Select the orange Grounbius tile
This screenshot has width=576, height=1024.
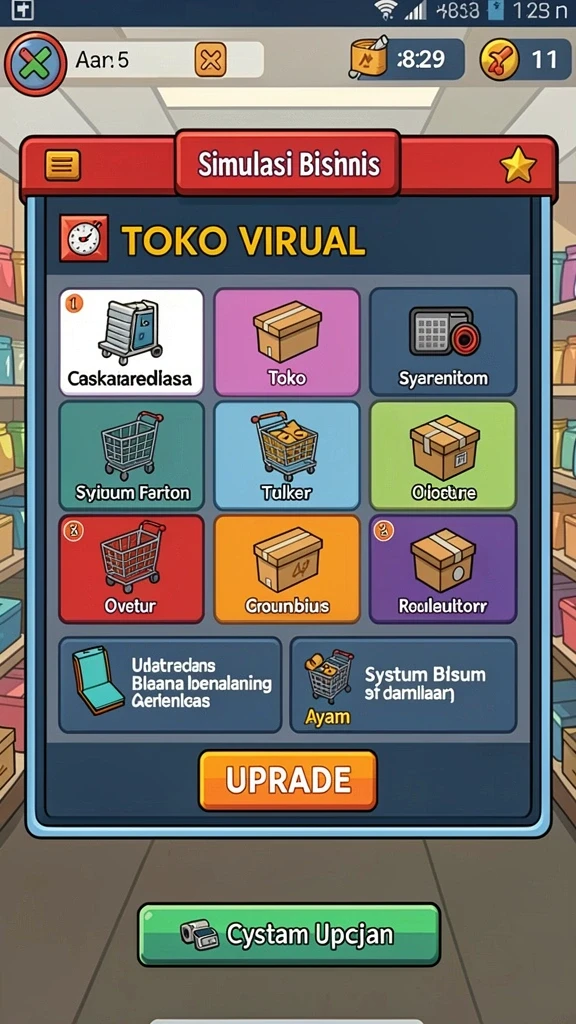pos(287,569)
